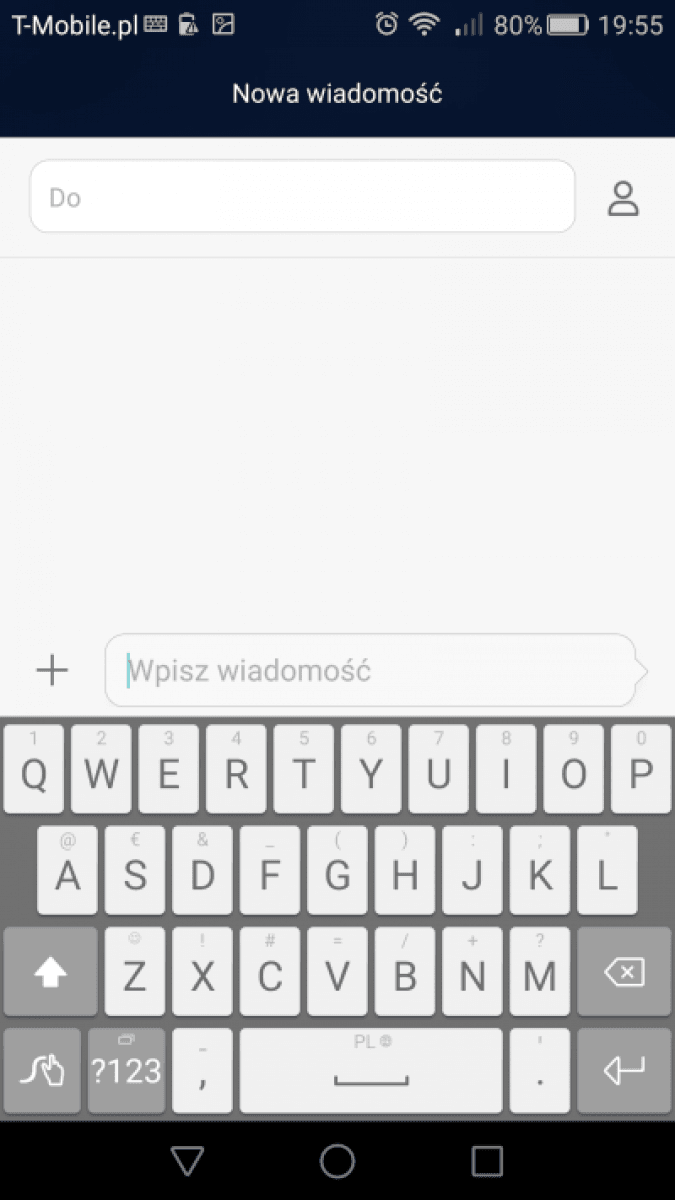Image resolution: width=675 pixels, height=1200 pixels.
Task: Switch keyboard to ?123 symbols
Action: coord(126,1071)
